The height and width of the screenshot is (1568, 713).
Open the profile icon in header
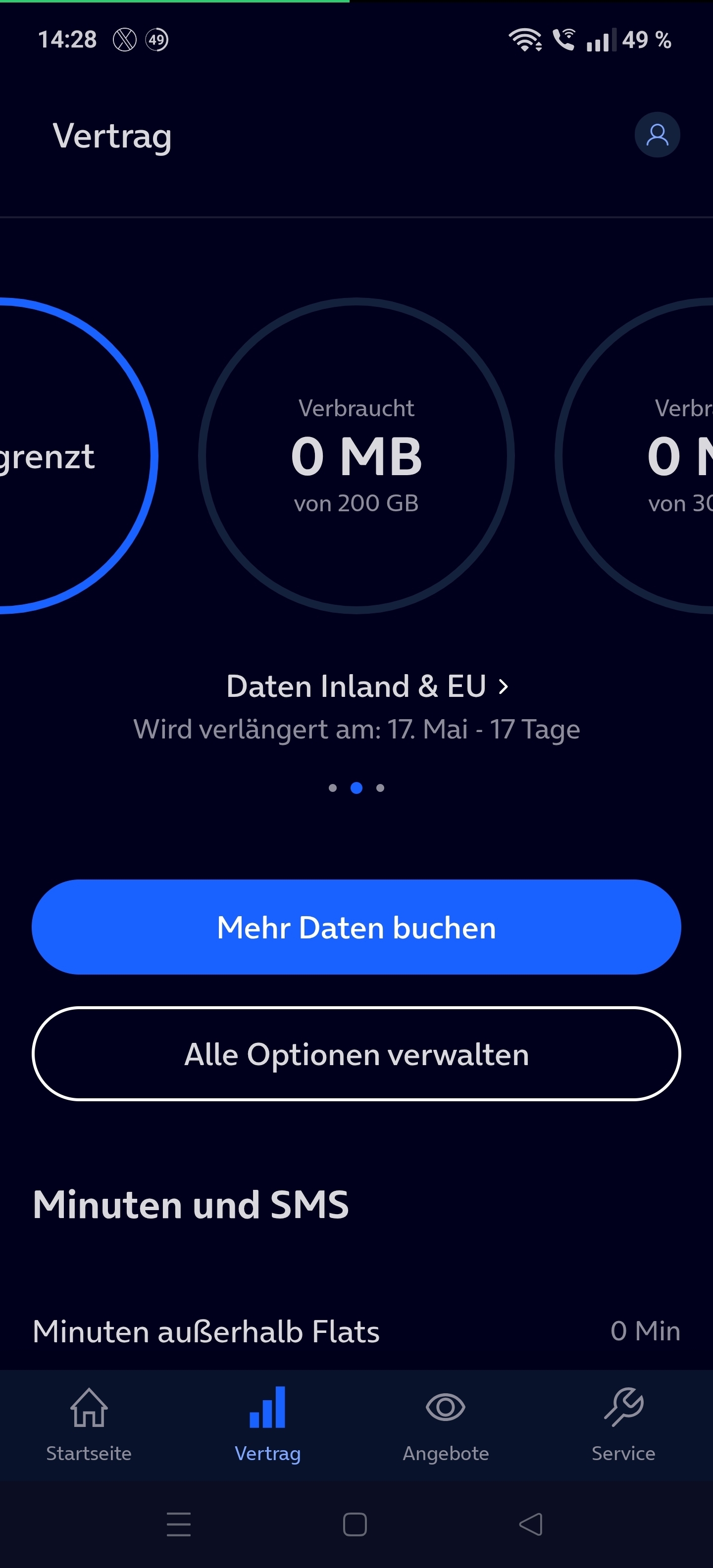pos(657,135)
